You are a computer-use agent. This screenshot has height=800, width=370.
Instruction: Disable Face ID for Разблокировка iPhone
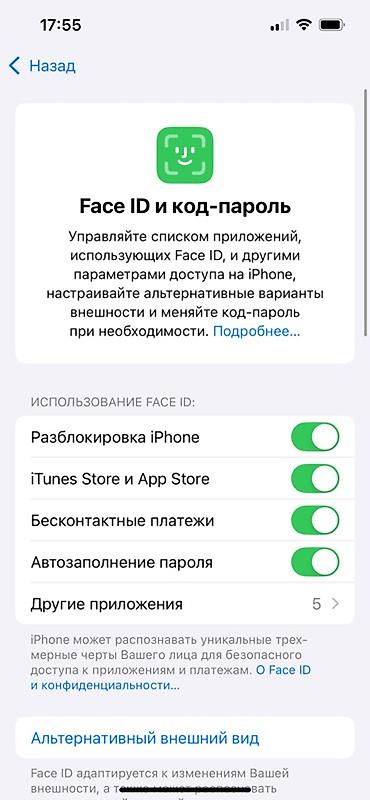pos(315,437)
